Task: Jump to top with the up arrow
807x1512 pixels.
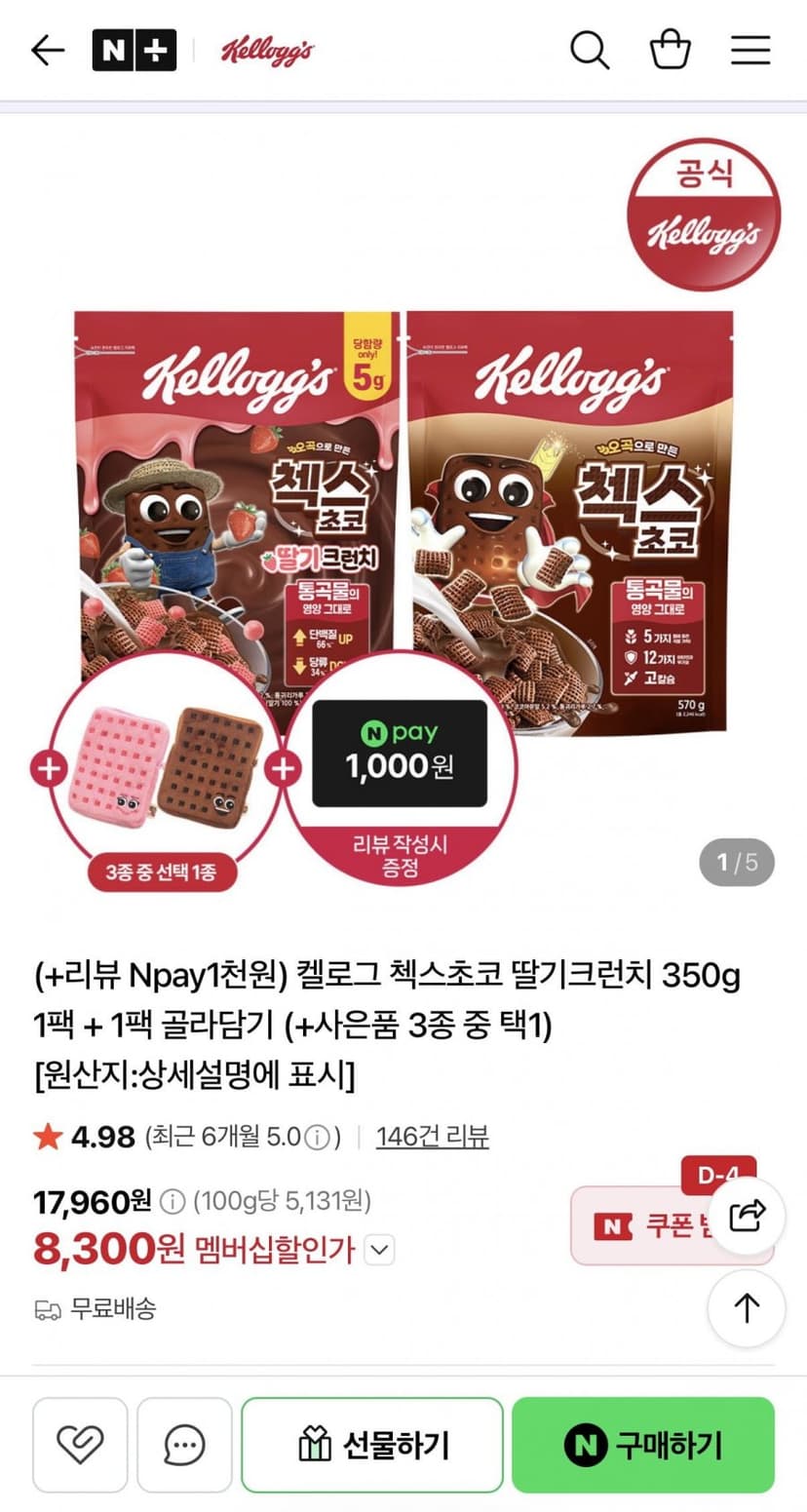Action: pos(747,1308)
